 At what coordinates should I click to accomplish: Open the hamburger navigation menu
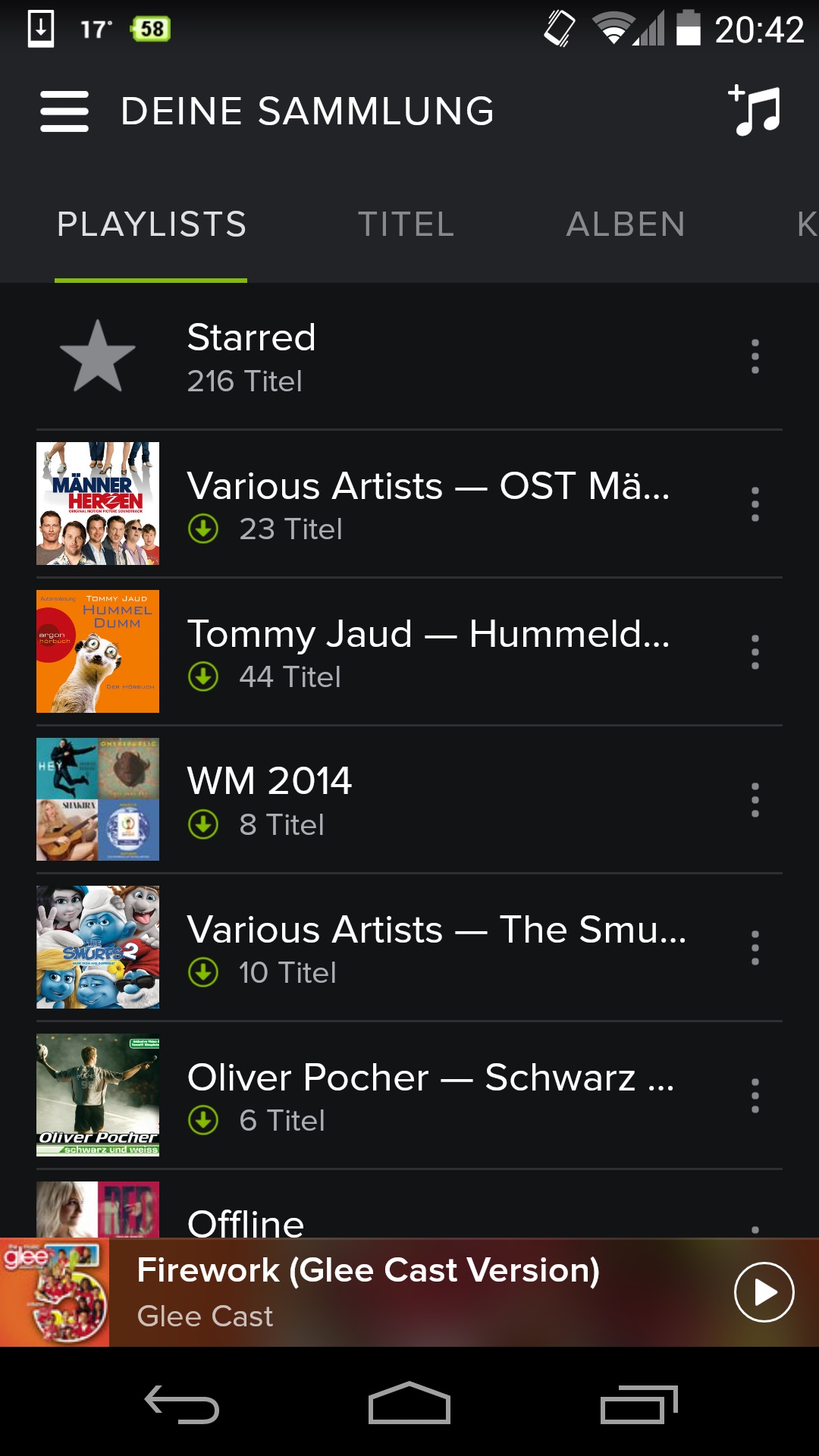64,111
